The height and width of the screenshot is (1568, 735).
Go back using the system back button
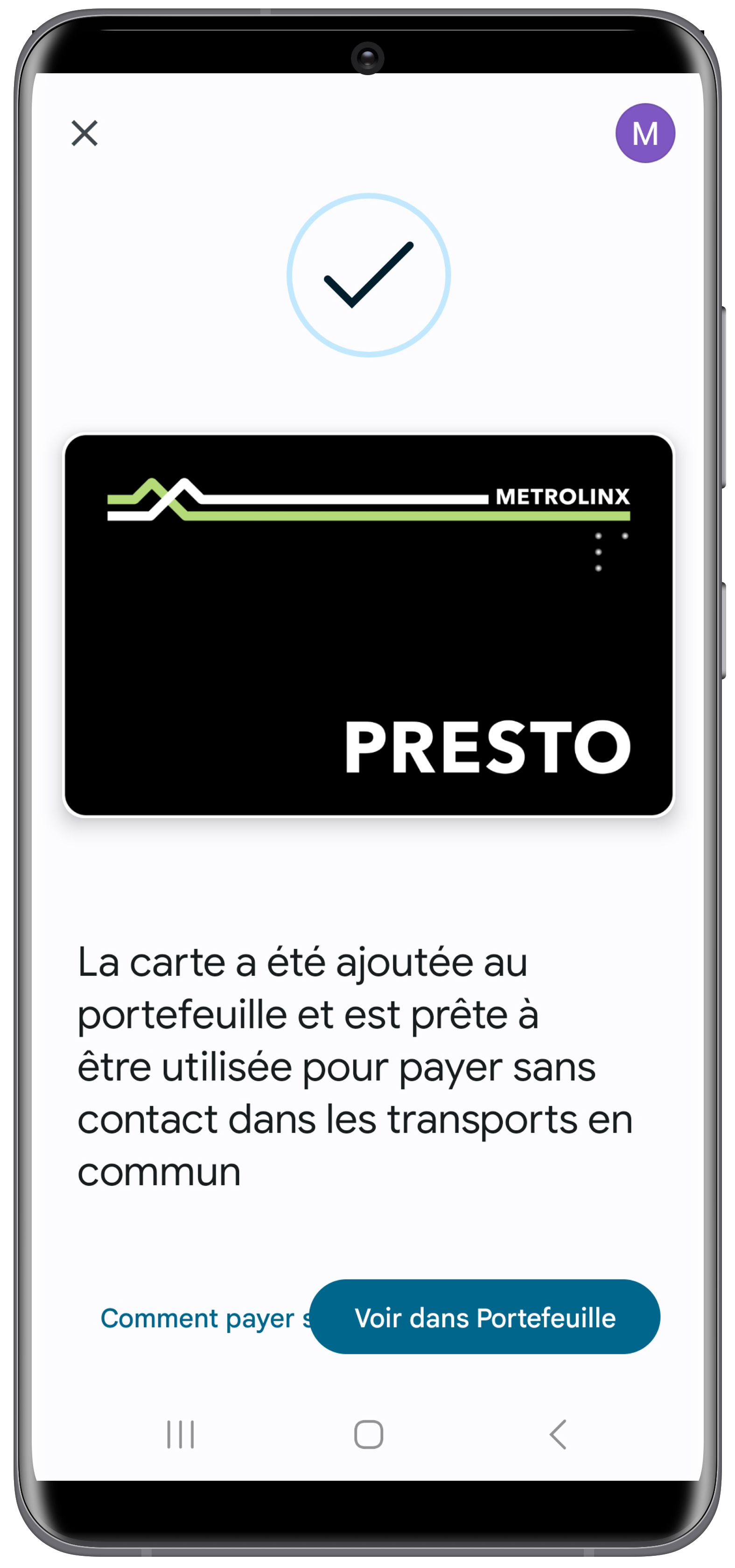point(557,1435)
